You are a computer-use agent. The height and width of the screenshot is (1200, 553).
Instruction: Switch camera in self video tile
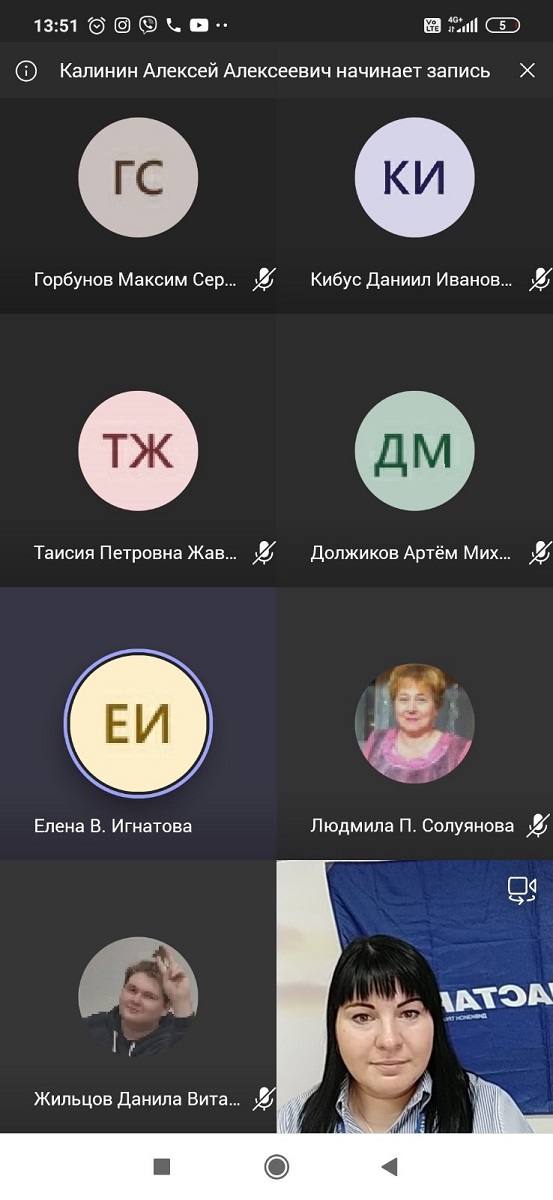[522, 890]
